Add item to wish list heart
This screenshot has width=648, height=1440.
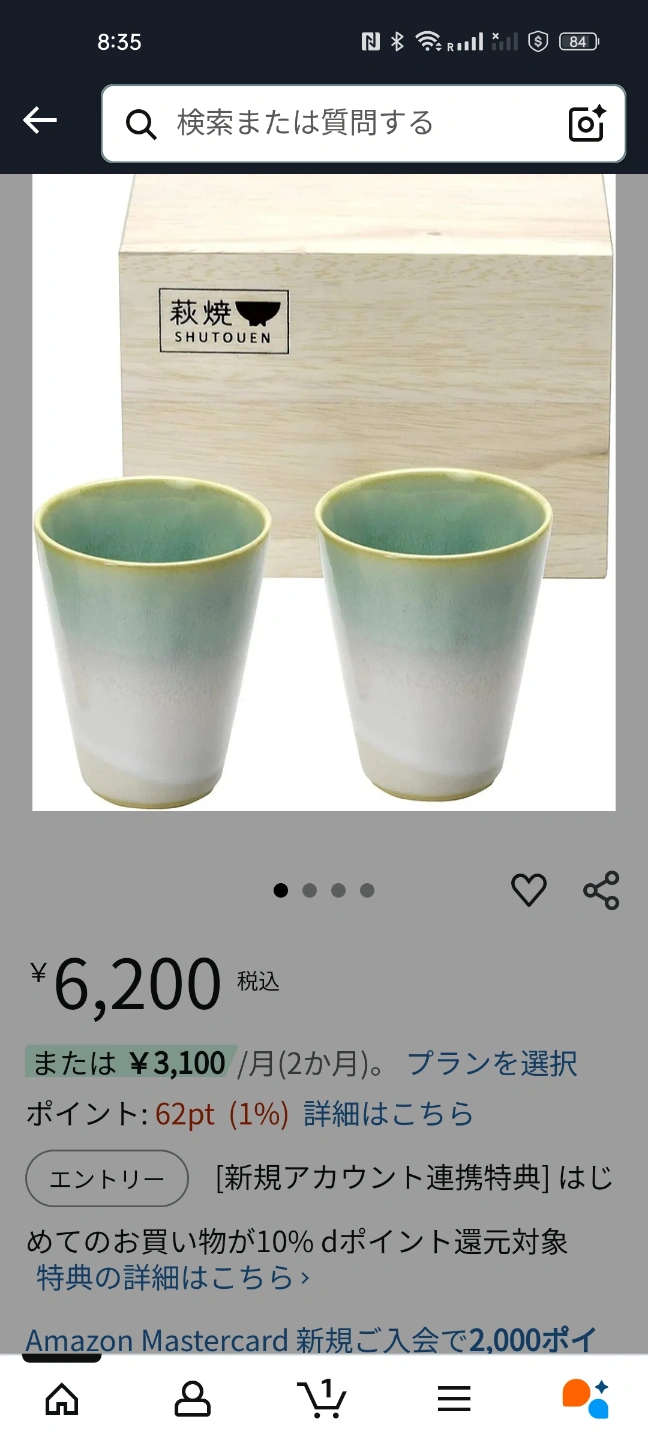[528, 890]
